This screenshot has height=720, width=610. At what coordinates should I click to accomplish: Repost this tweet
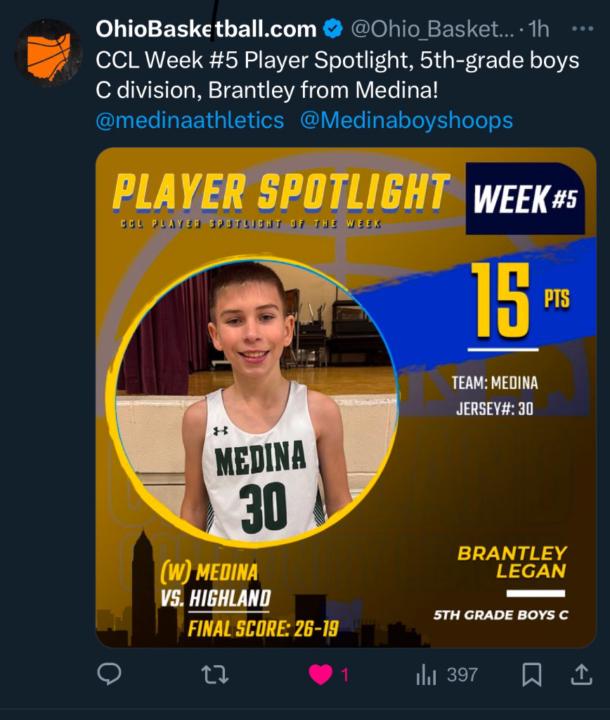click(x=214, y=675)
